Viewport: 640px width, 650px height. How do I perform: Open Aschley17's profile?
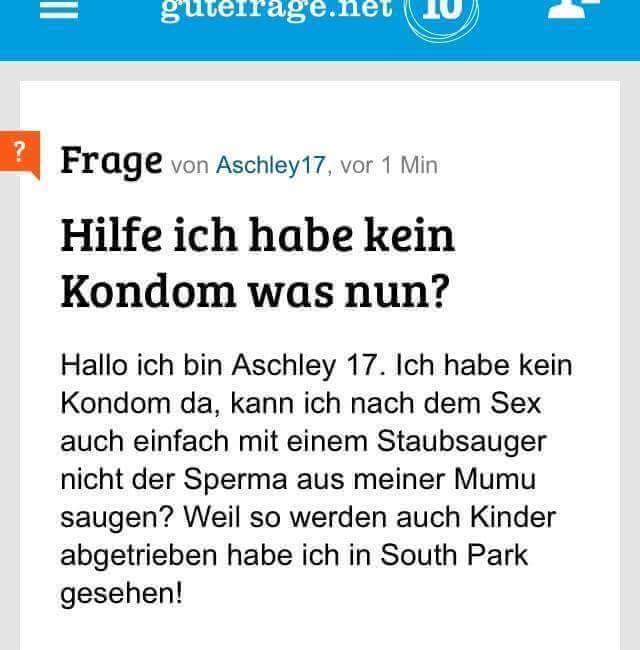[270, 165]
